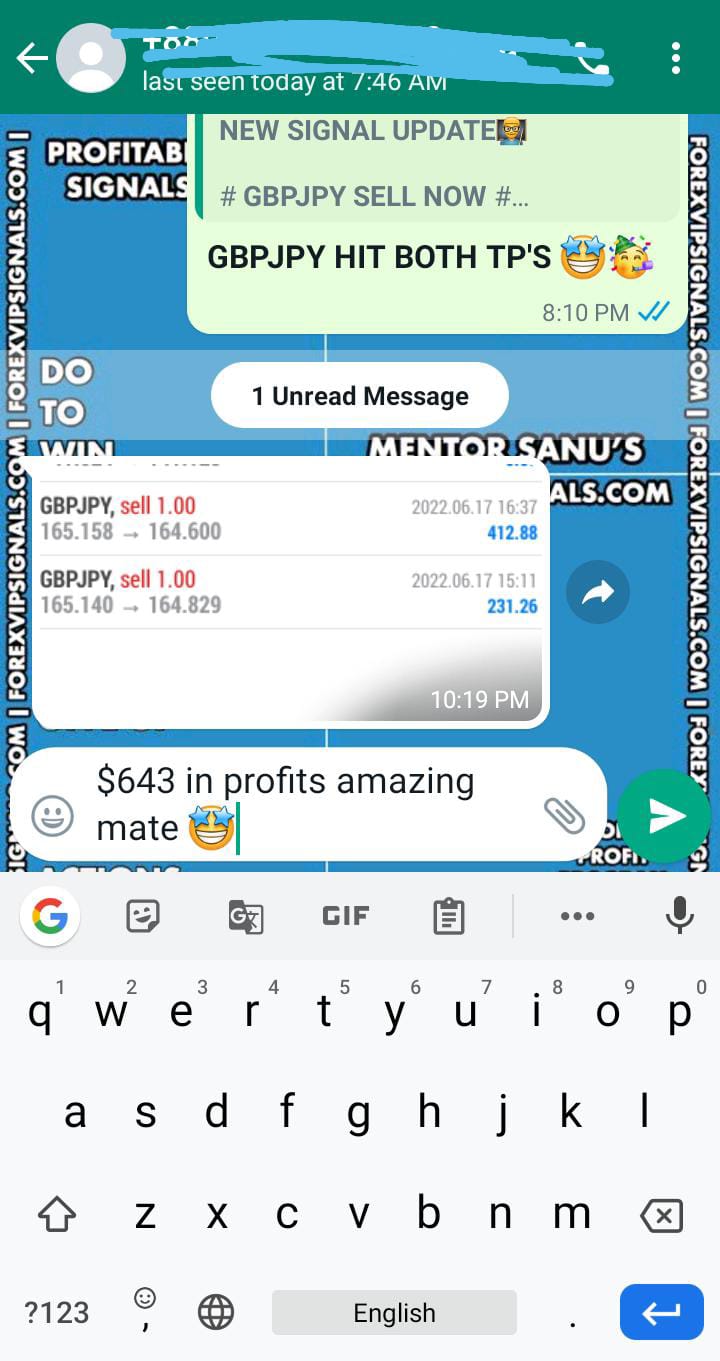Screen dimensions: 720x1361
Task: Start a voice call with this contact
Action: 592,60
